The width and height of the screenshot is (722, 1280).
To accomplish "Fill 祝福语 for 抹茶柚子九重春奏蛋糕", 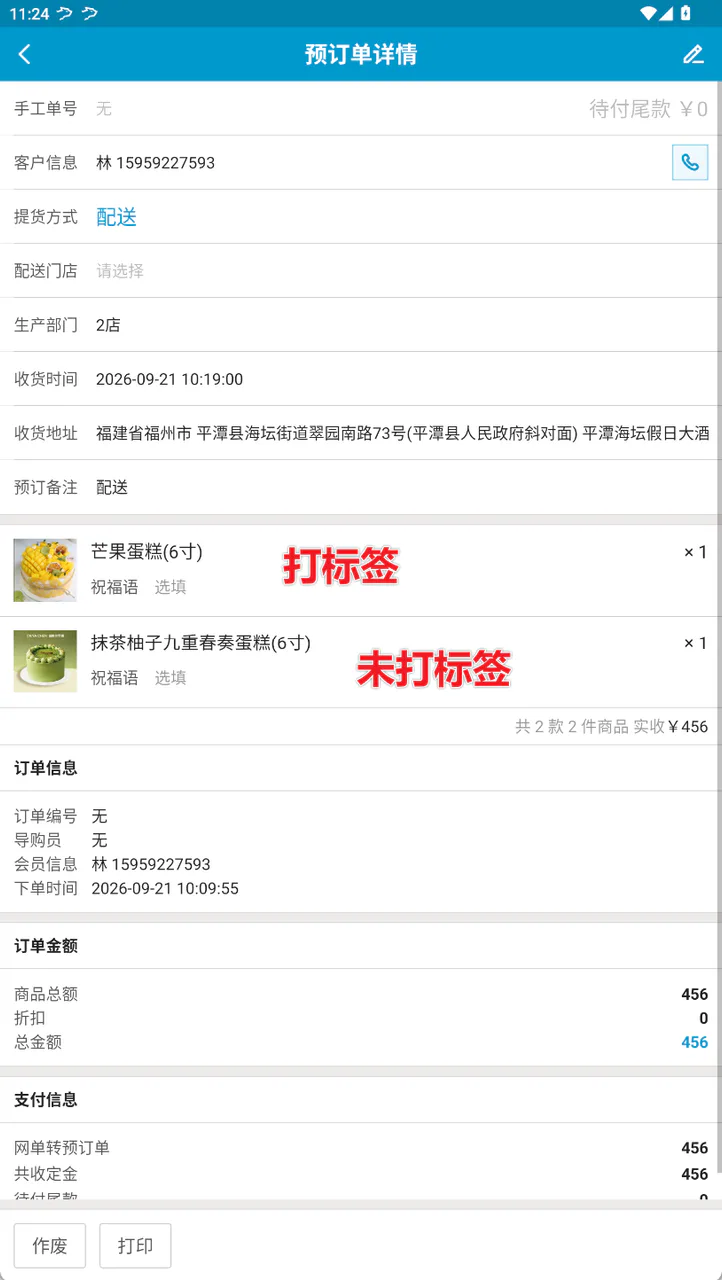I will [x=170, y=678].
